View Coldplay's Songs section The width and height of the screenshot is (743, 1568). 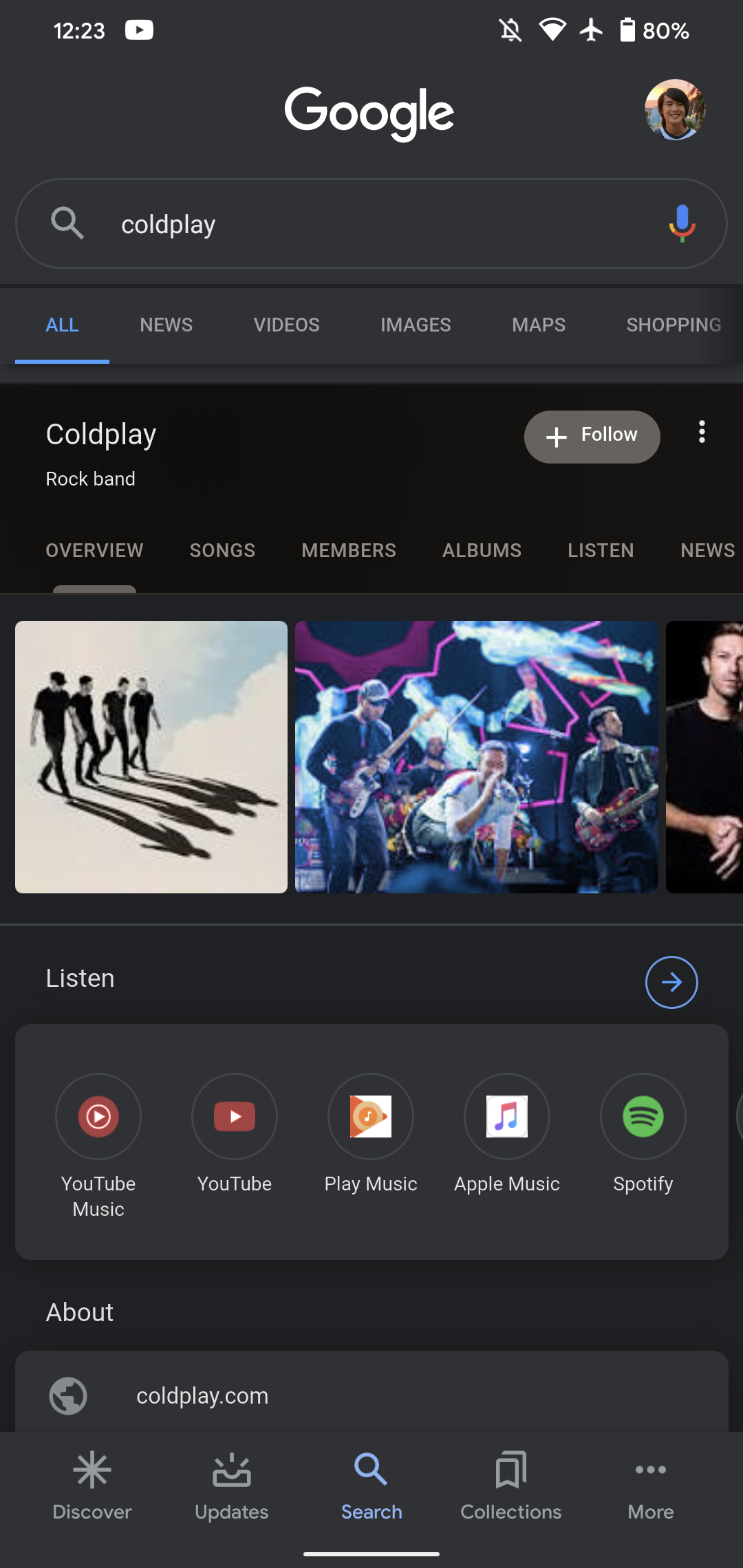222,550
